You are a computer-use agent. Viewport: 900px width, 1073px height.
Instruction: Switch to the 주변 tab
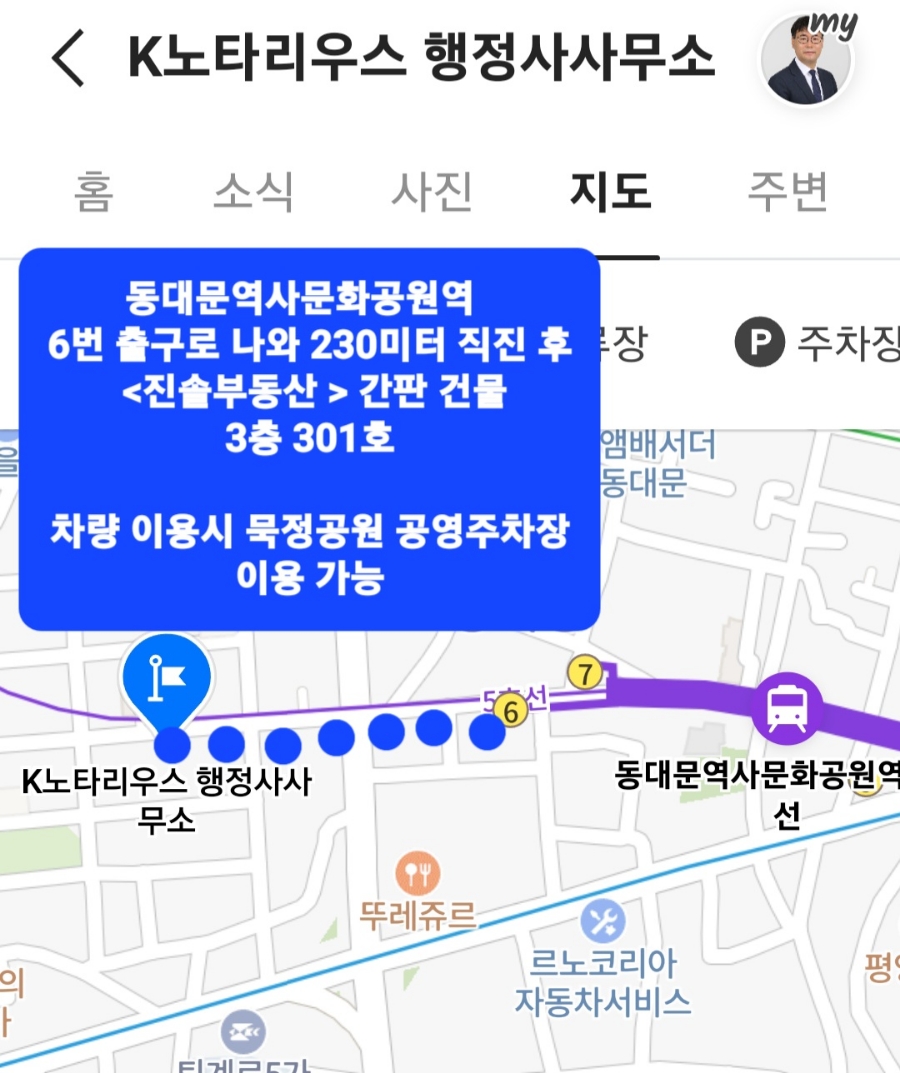[x=788, y=192]
